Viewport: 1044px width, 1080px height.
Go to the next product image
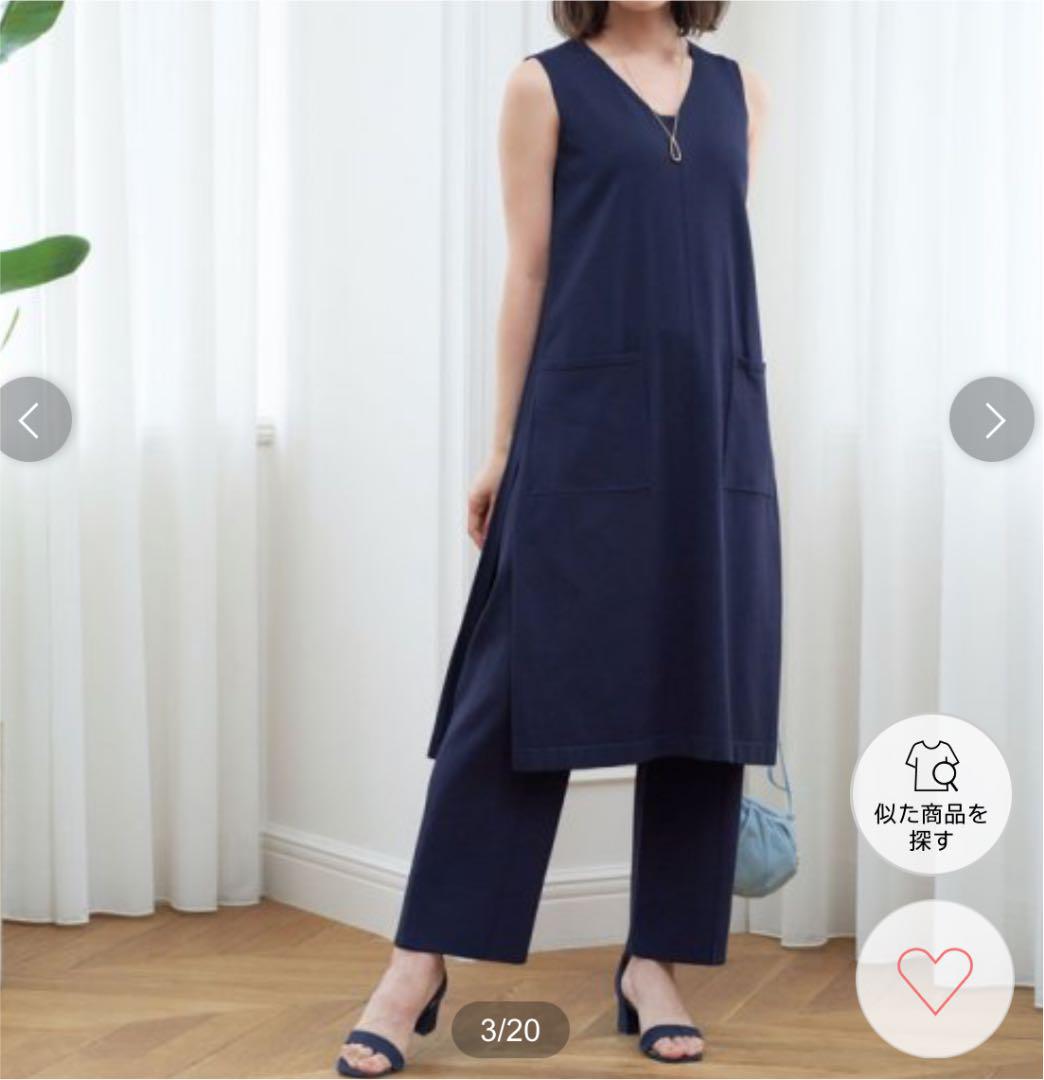click(x=991, y=420)
